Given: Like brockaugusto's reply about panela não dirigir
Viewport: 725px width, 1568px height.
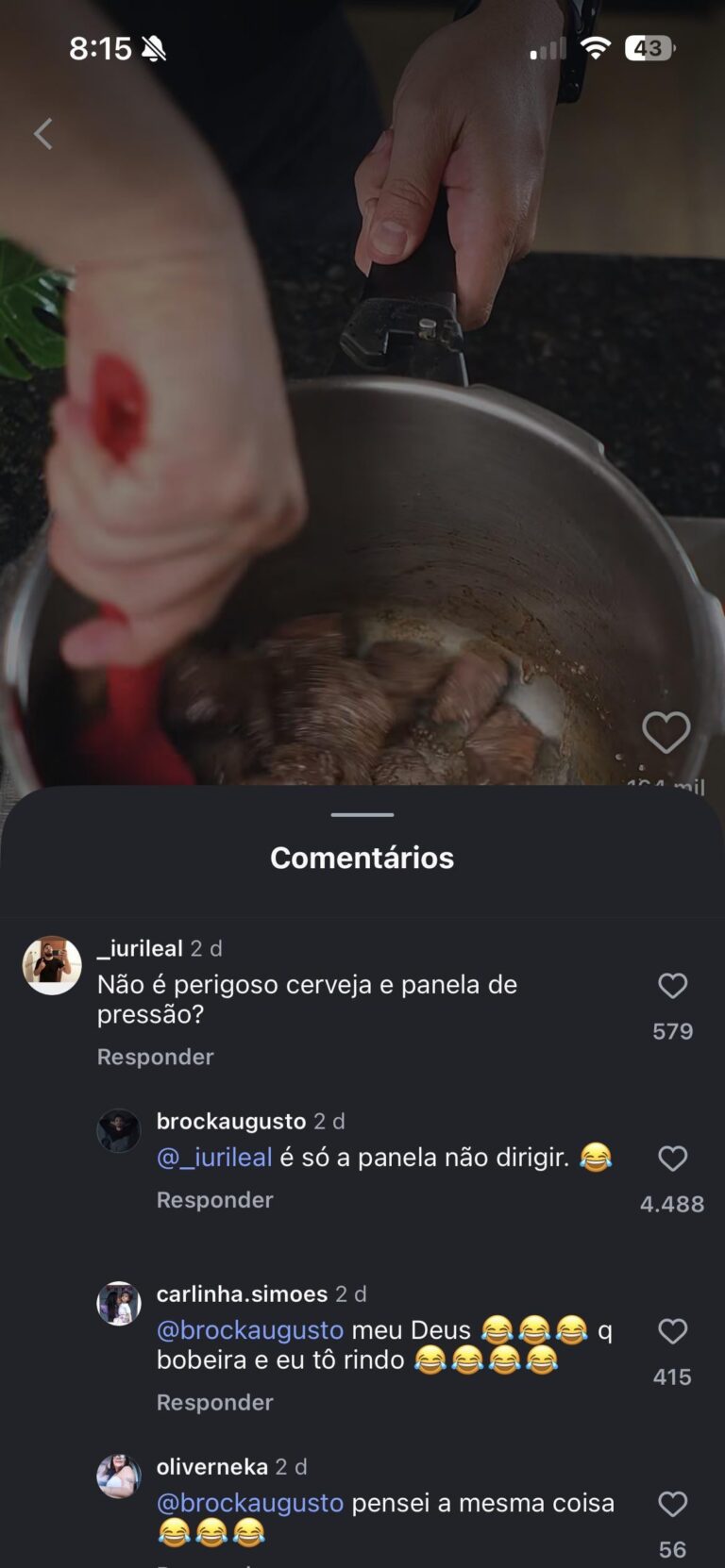Looking at the screenshot, I should pos(672,1159).
